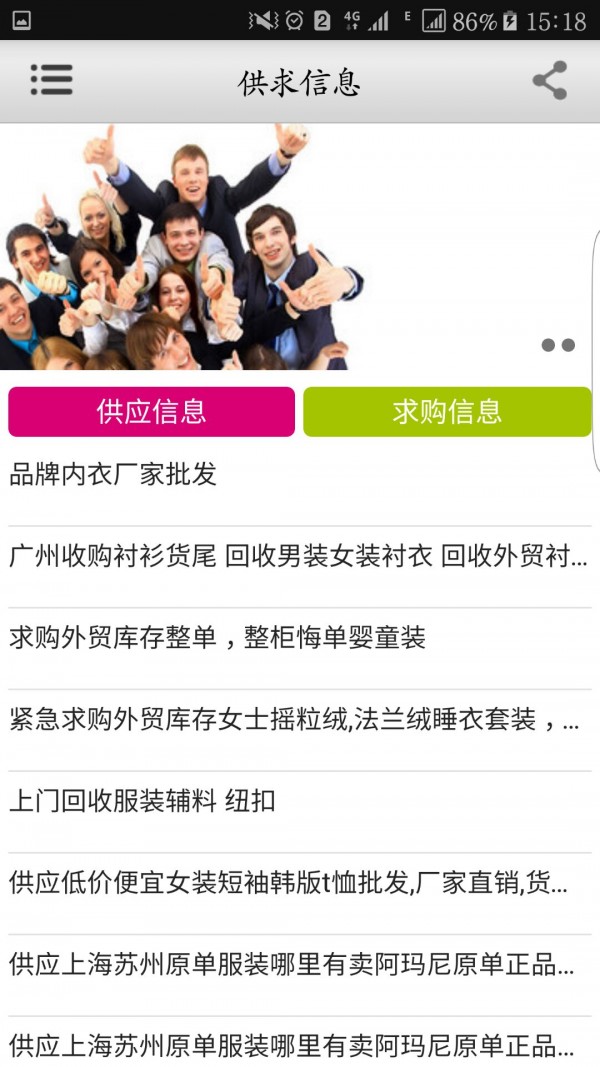This screenshot has width=600, height=1067.
Task: Switch to 求购信息 tab
Action: click(x=447, y=411)
